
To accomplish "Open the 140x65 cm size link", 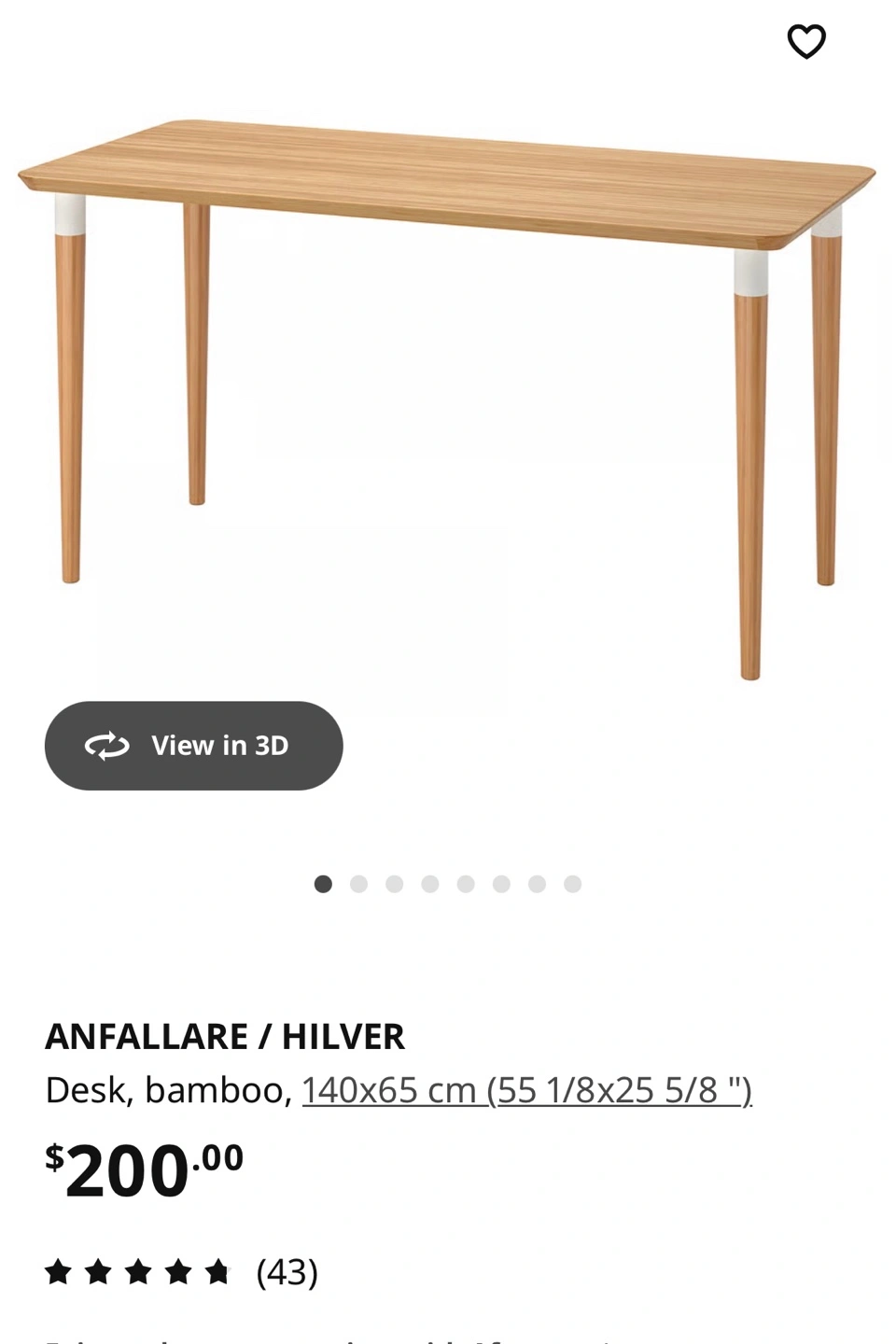I will 526,1090.
